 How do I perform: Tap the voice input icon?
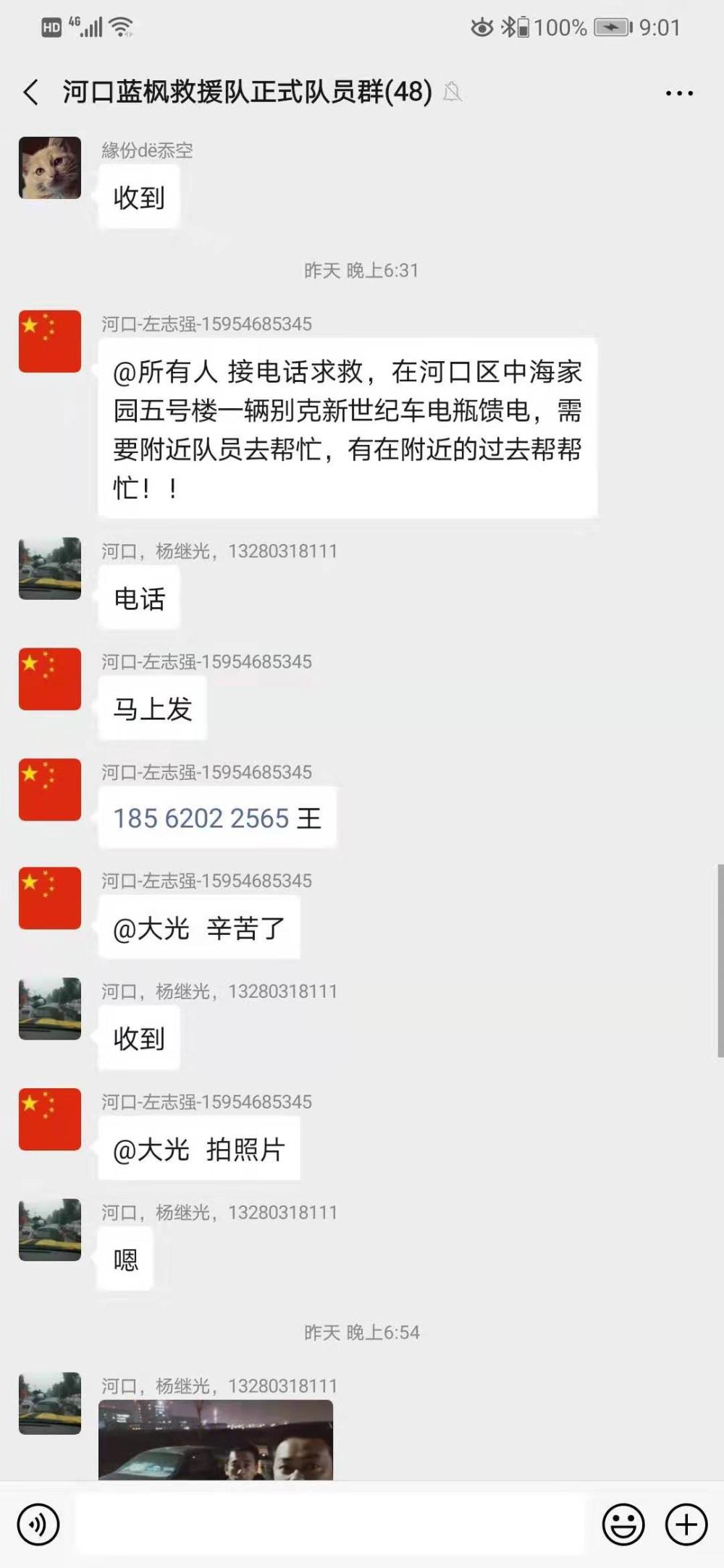[38, 1524]
